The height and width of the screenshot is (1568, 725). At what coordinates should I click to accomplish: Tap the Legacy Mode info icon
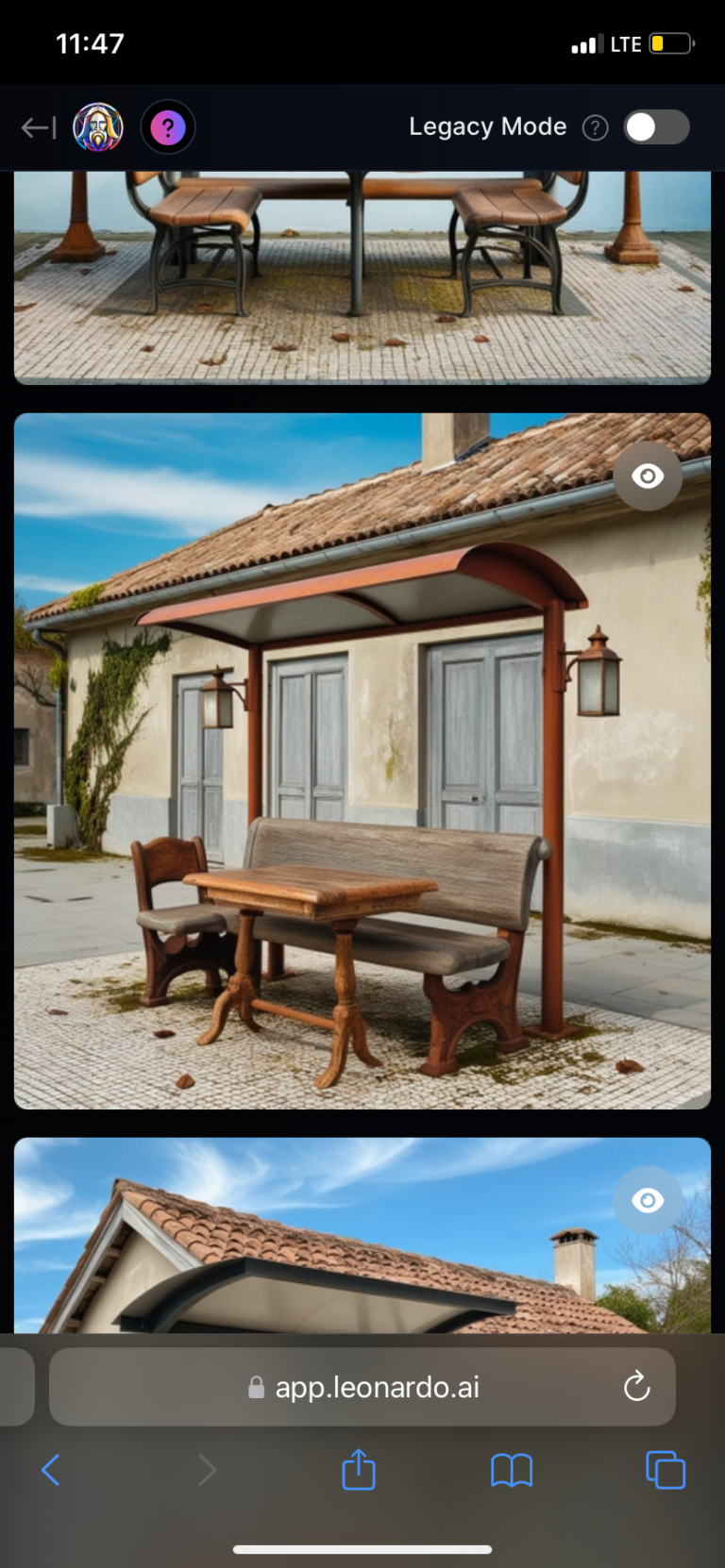click(595, 127)
